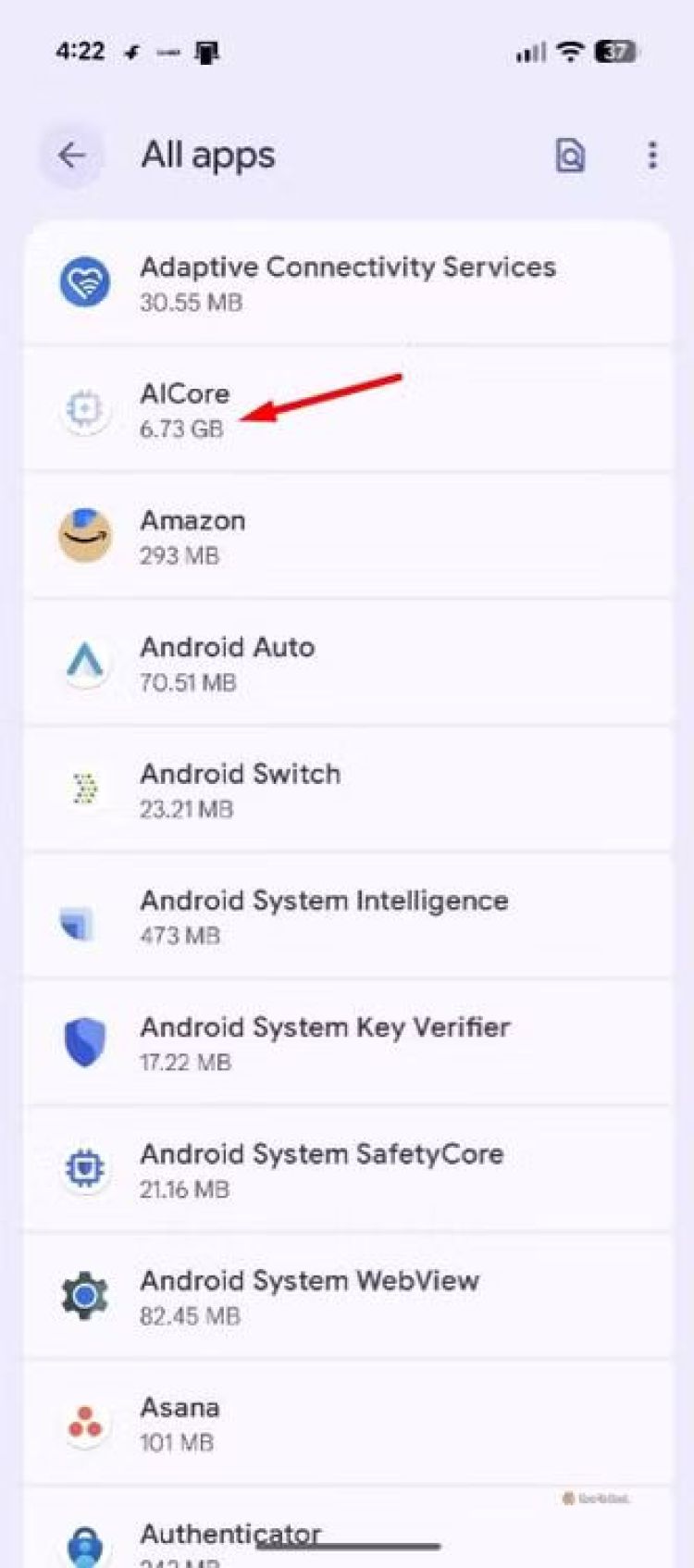Image resolution: width=694 pixels, height=1568 pixels.
Task: Go back from All apps
Action: 71,156
